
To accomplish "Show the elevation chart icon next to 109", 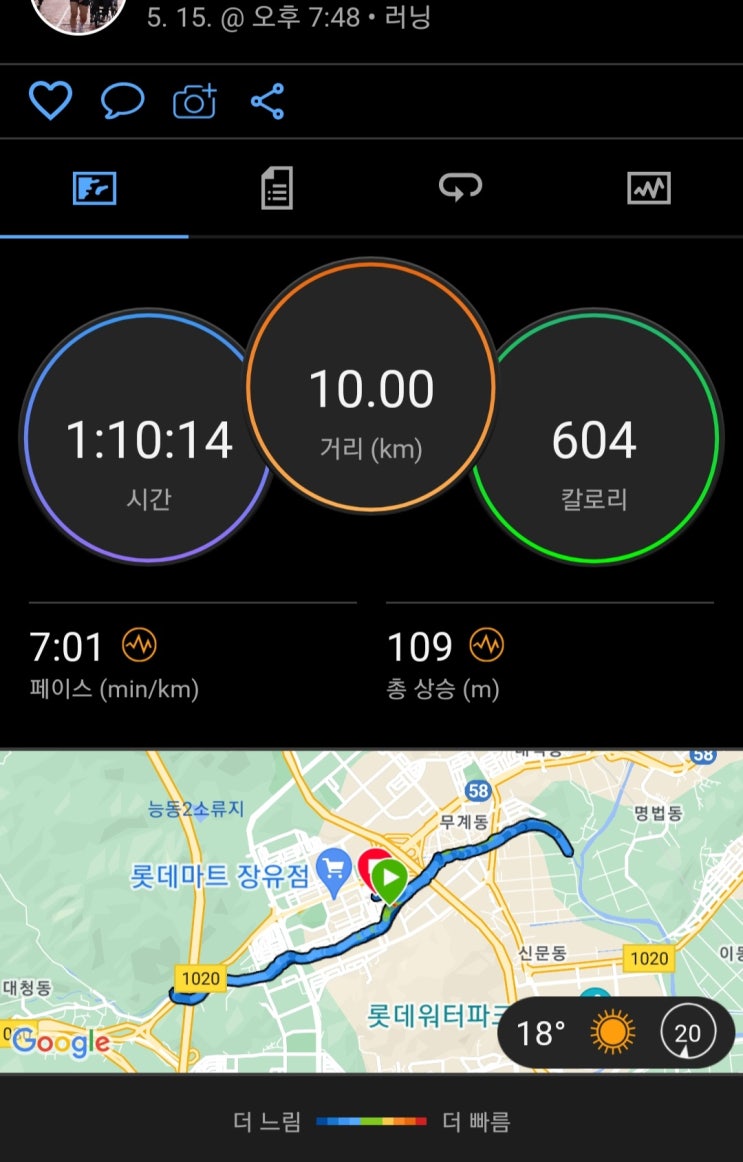I will pos(487,645).
